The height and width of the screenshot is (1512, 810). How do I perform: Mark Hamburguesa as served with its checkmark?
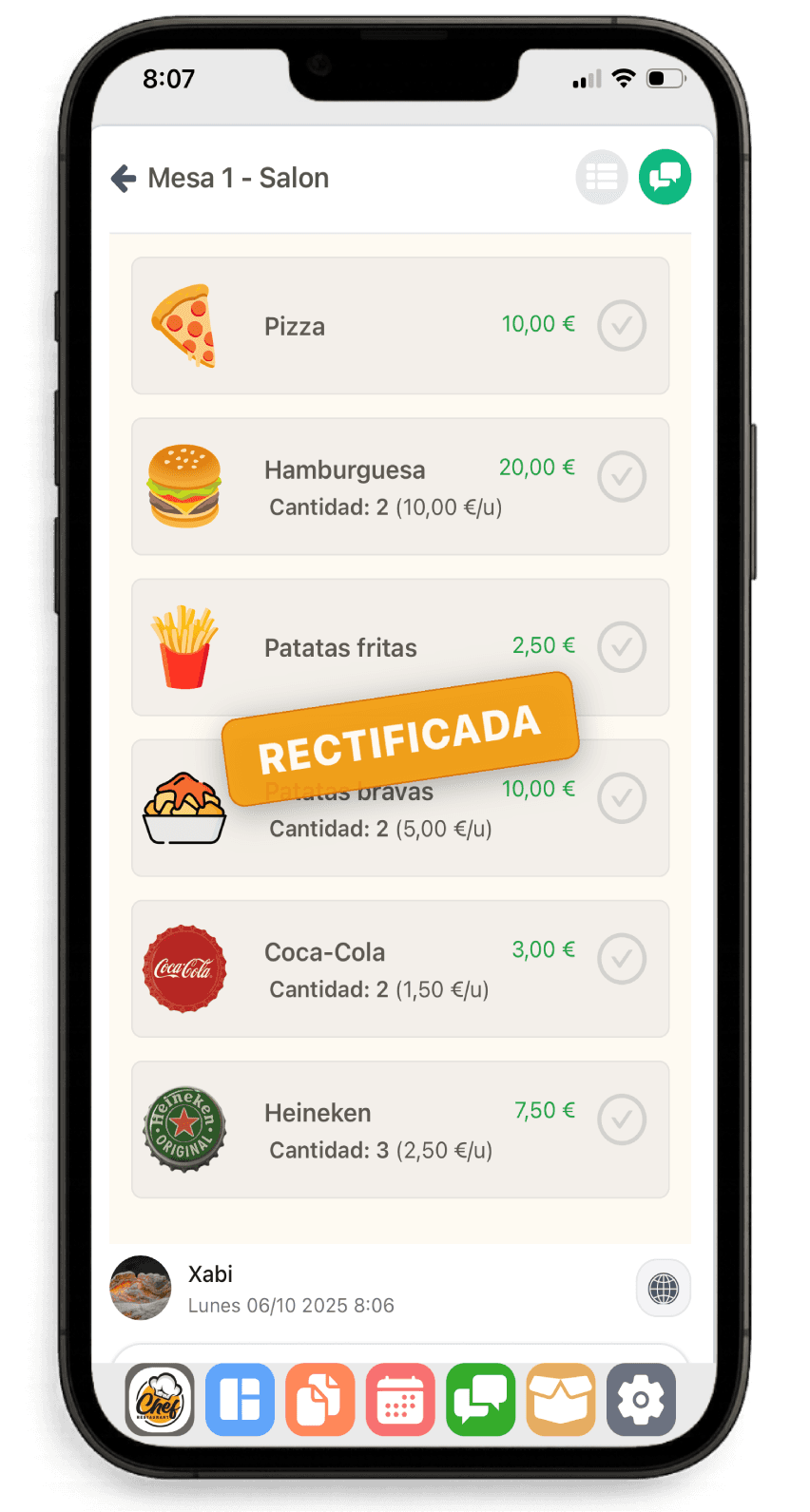click(622, 476)
